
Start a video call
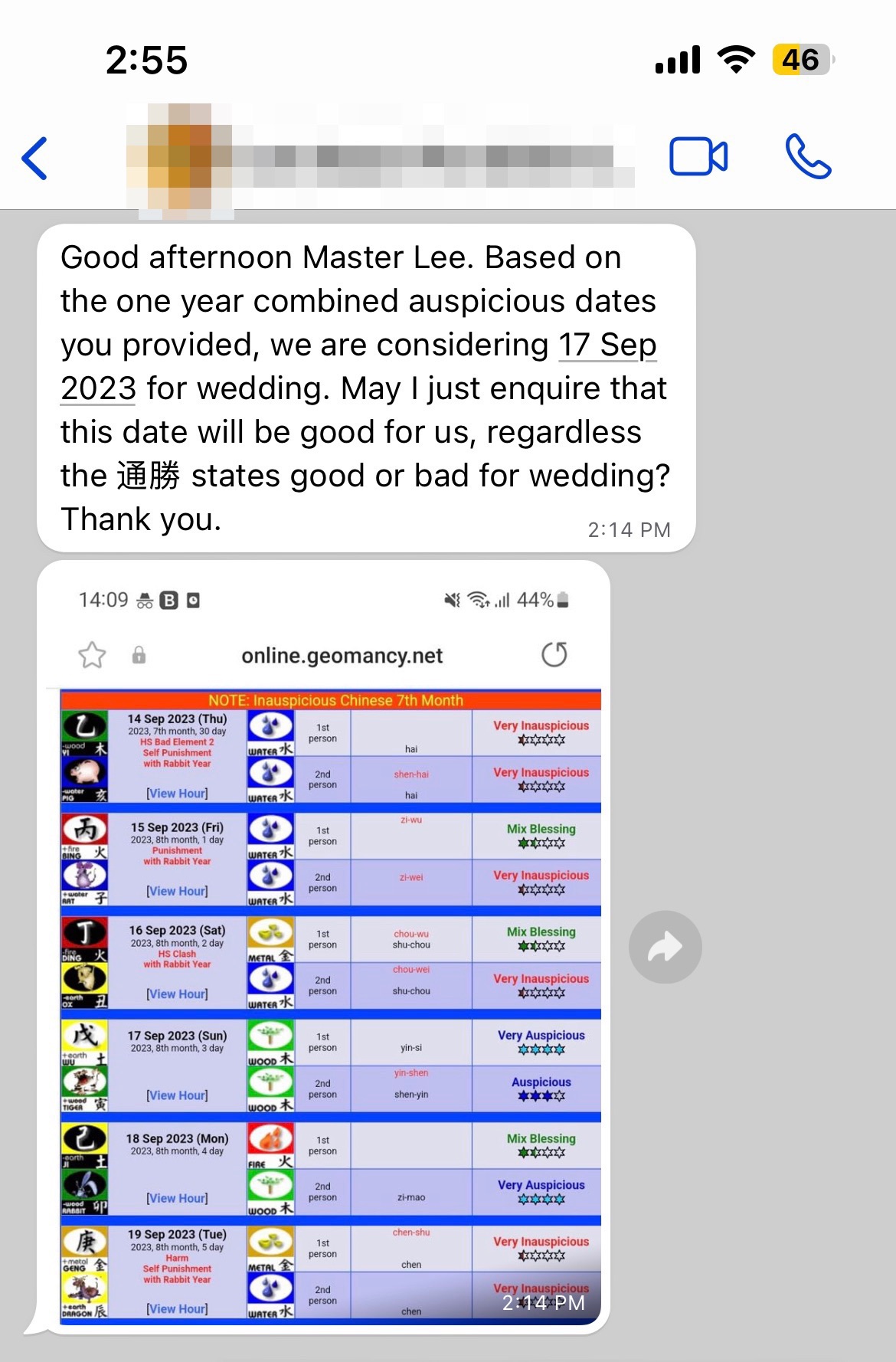point(698,157)
